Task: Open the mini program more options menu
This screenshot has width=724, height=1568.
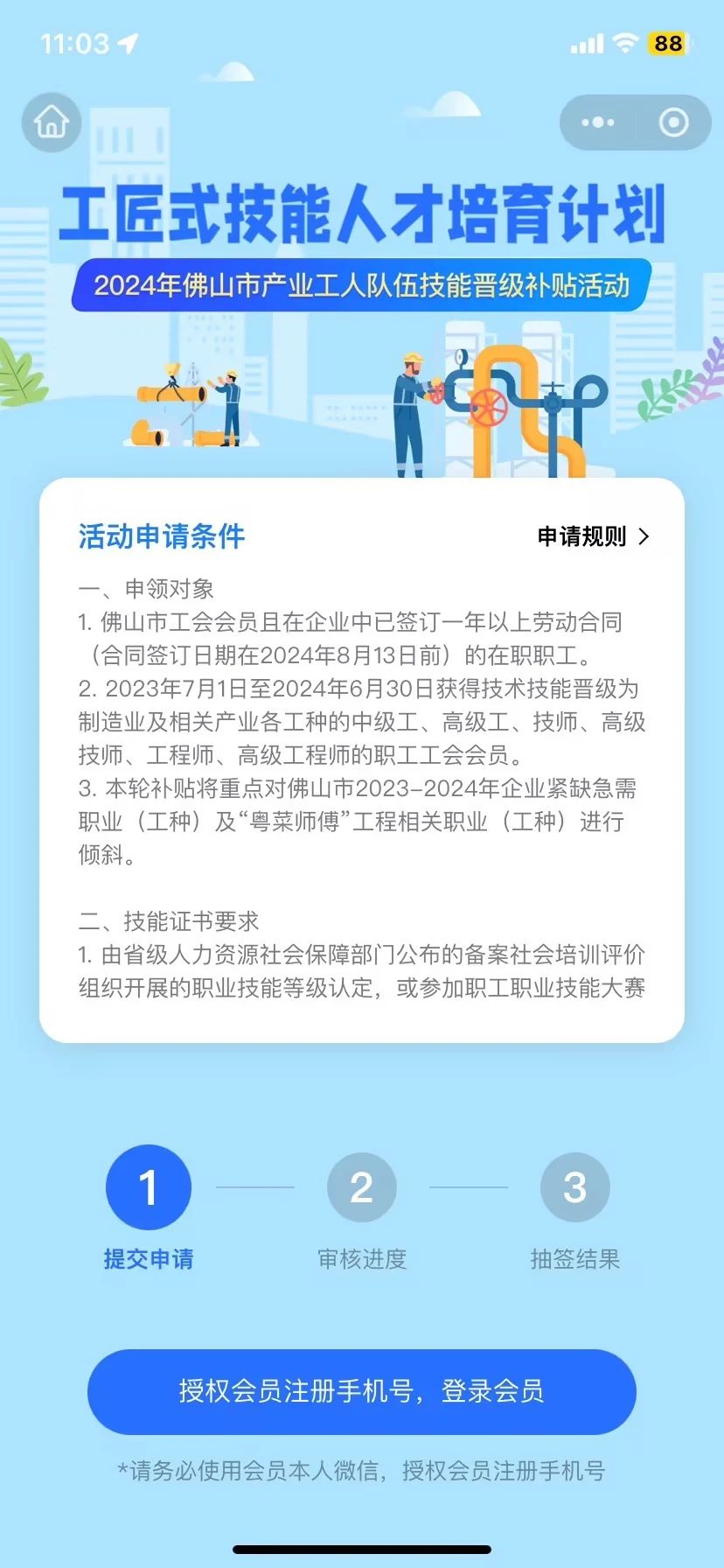Action: [x=598, y=122]
